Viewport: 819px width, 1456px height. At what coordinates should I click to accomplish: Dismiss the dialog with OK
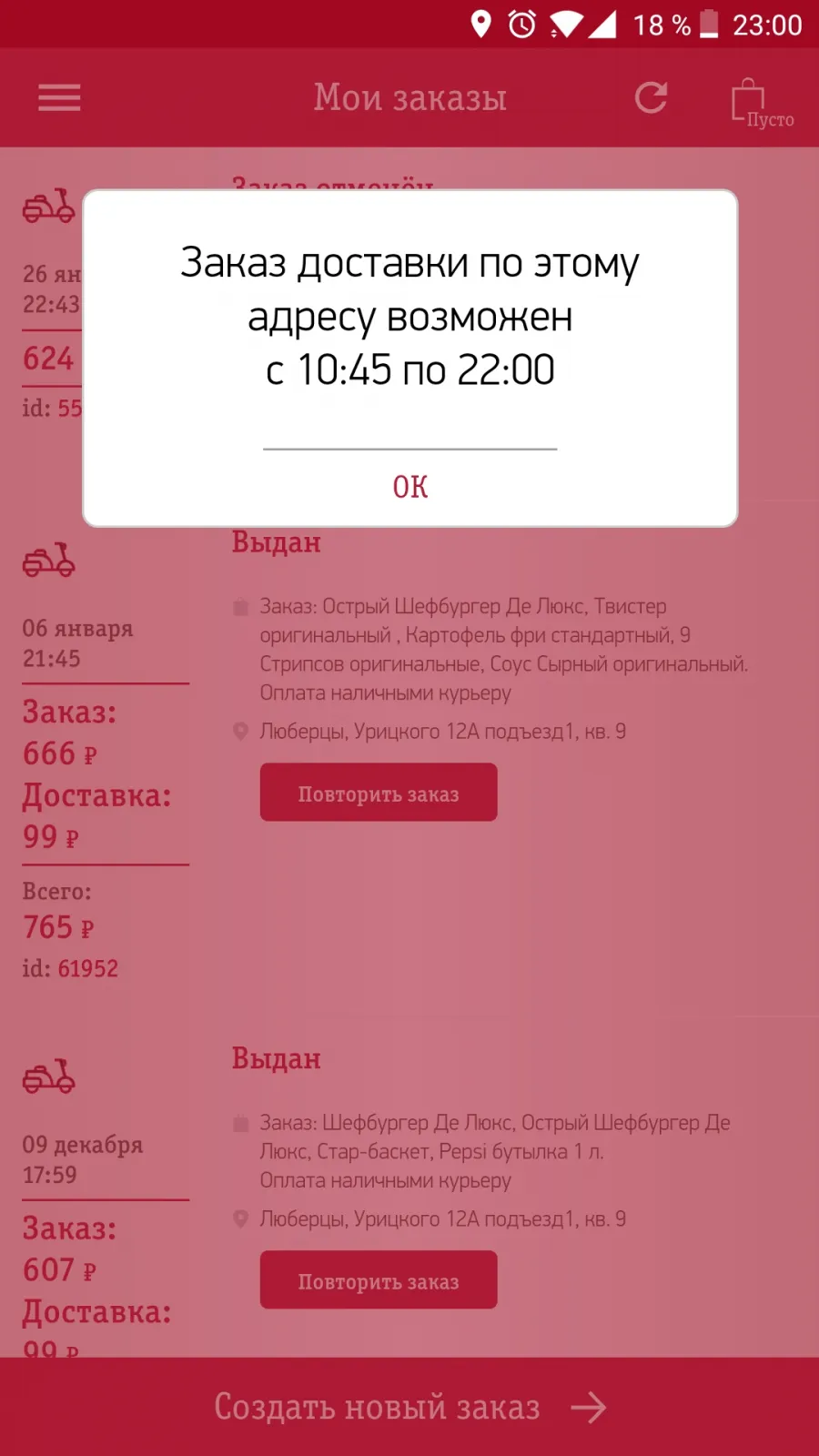click(409, 487)
